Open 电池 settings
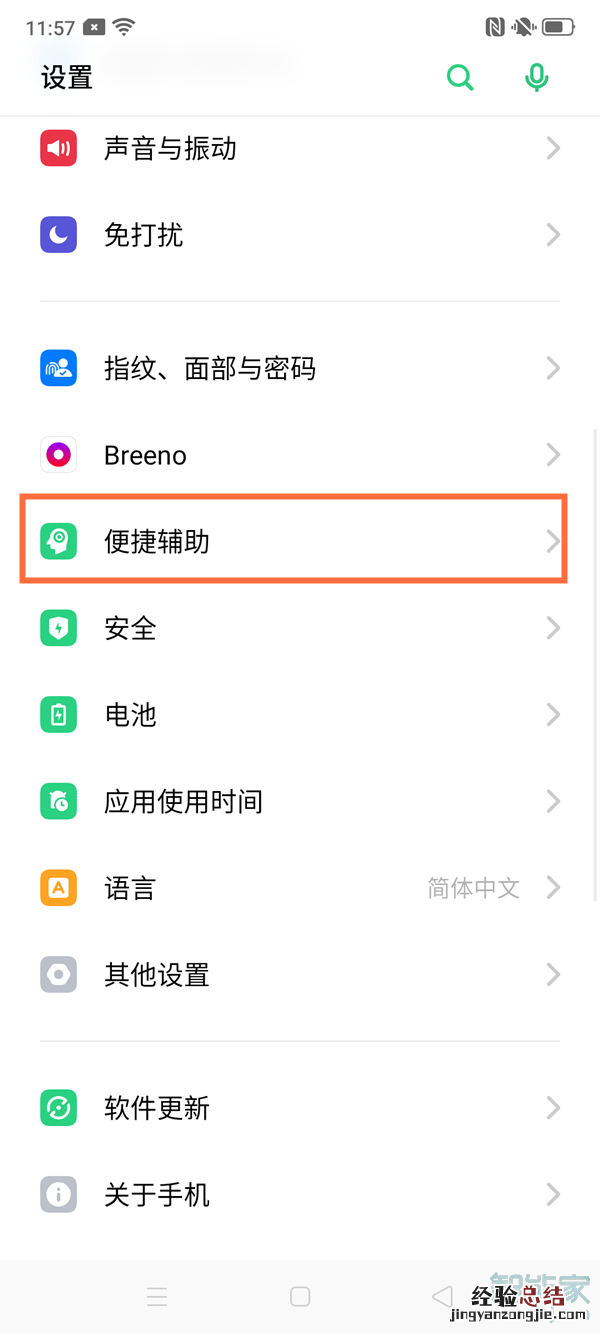Viewport: 600px width, 1333px height. [300, 715]
